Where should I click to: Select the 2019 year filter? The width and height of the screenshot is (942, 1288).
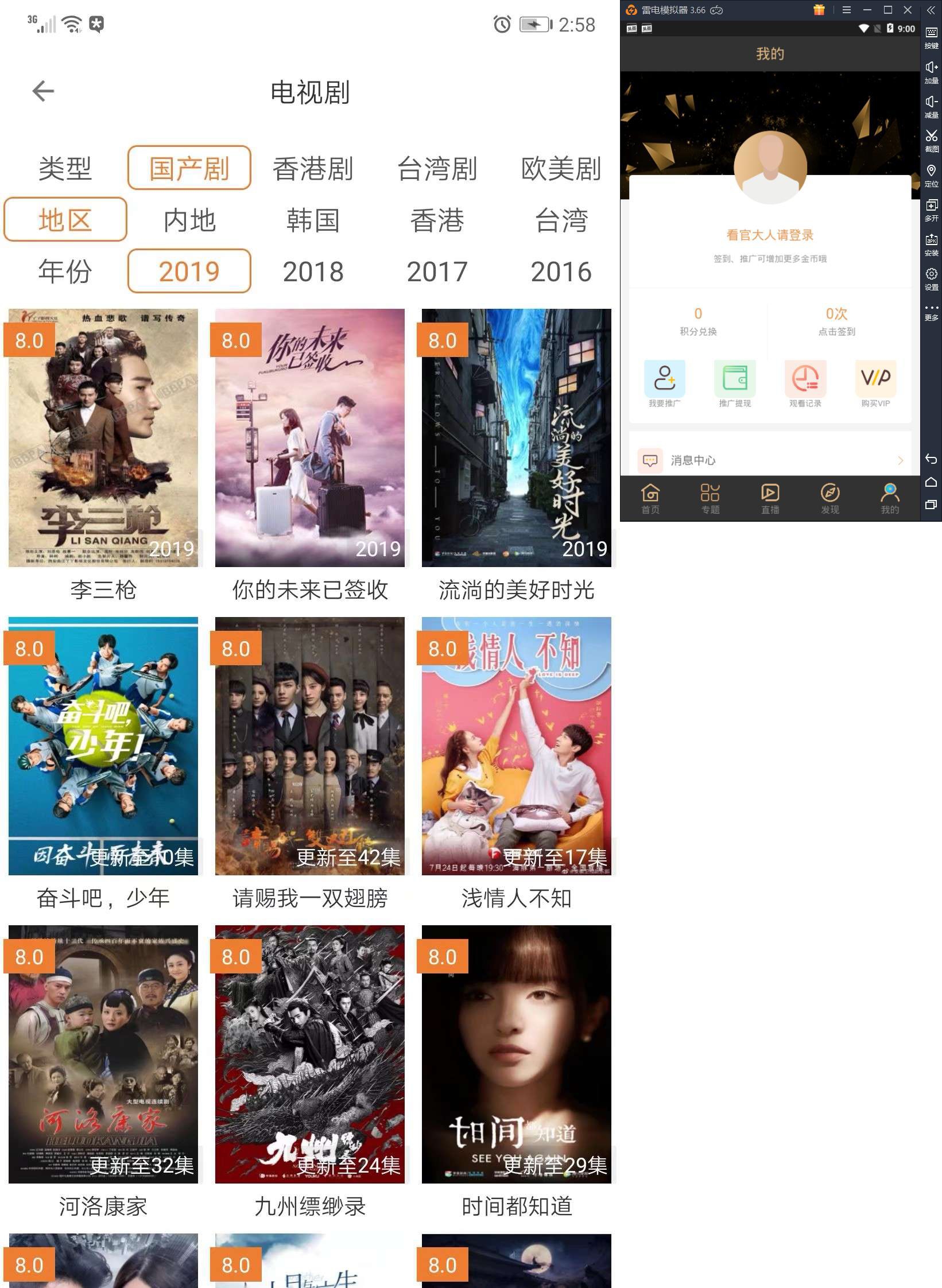click(189, 271)
